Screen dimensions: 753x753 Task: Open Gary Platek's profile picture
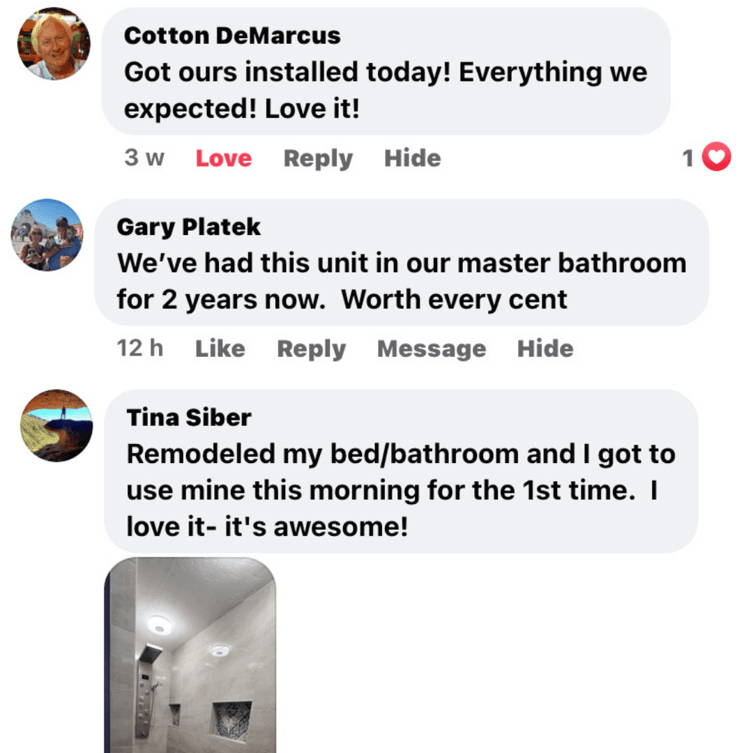[46, 235]
